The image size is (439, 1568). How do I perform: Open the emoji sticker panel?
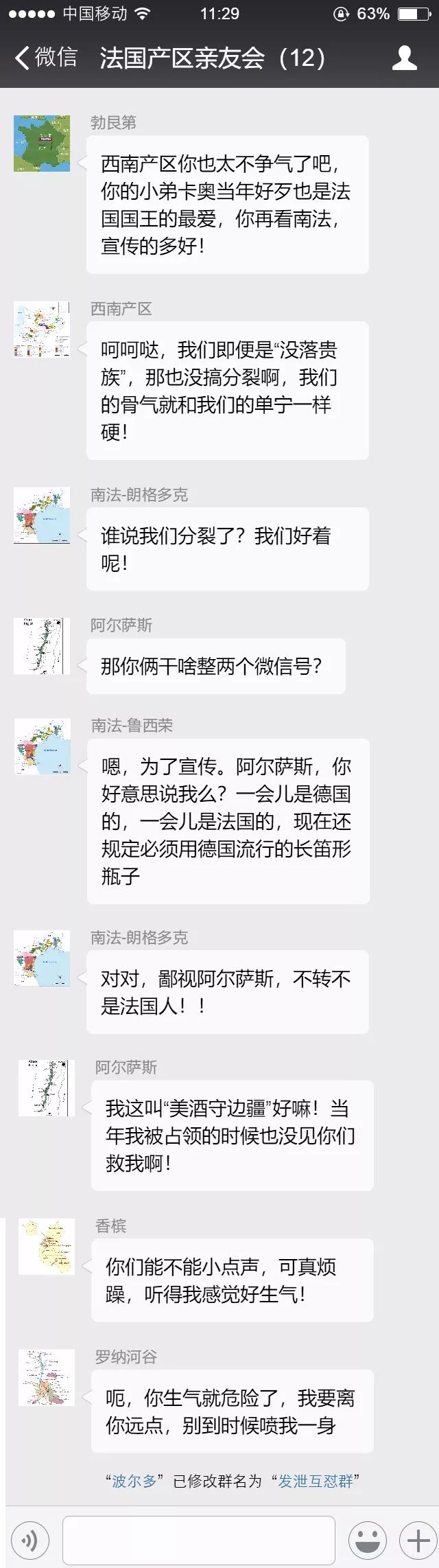[368, 1541]
